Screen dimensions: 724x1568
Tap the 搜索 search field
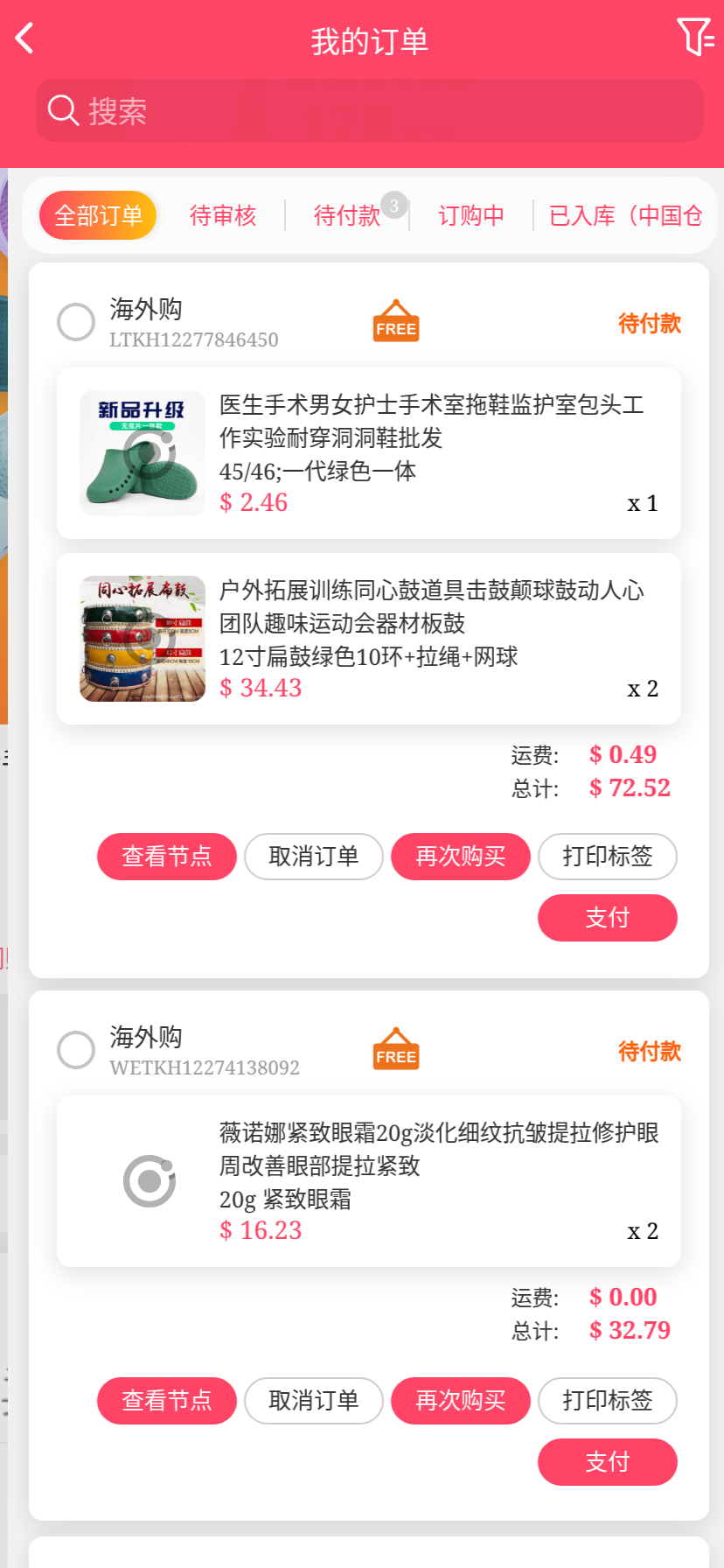(369, 111)
